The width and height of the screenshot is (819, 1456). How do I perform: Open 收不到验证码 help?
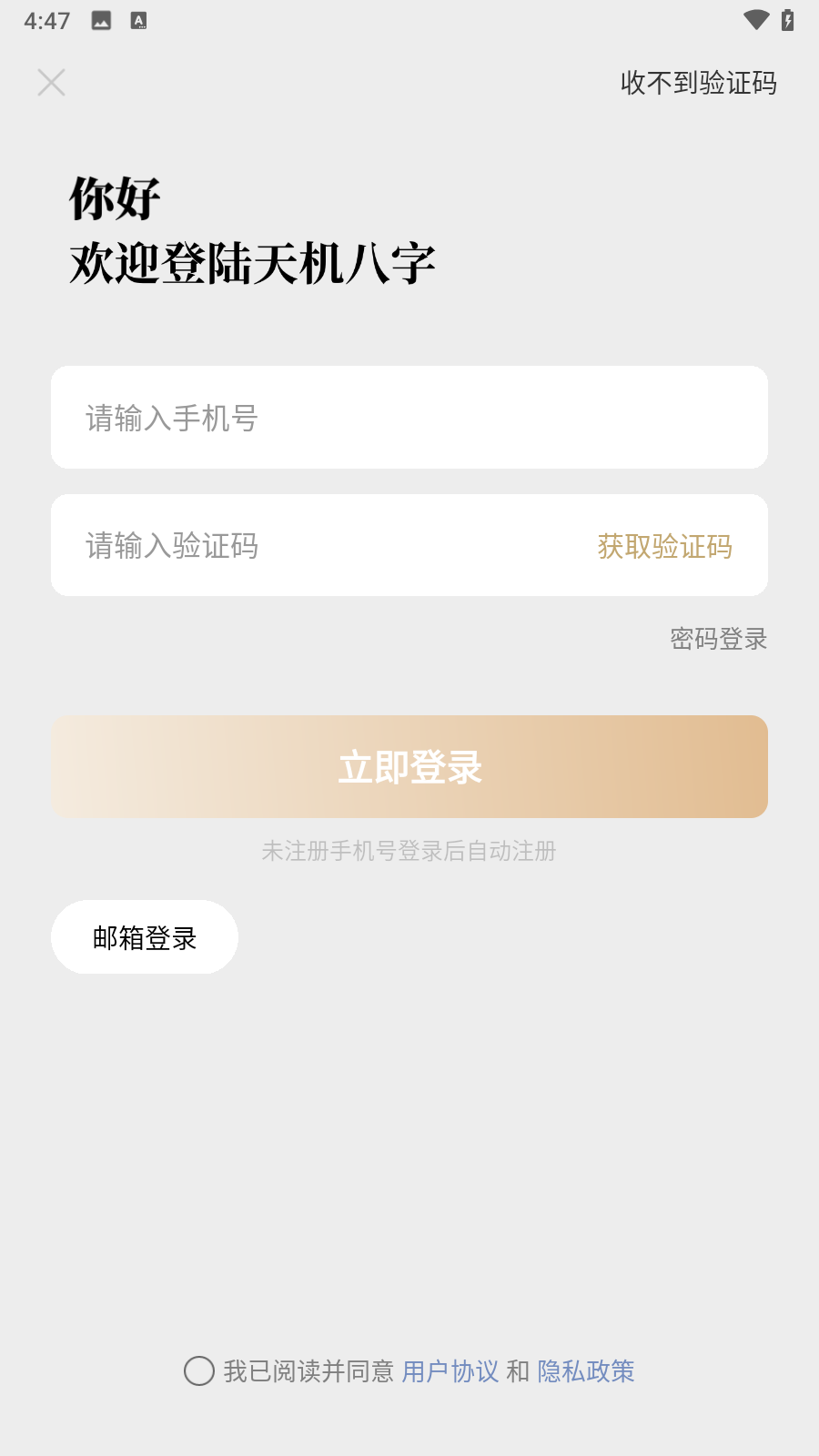pyautogui.click(x=698, y=83)
